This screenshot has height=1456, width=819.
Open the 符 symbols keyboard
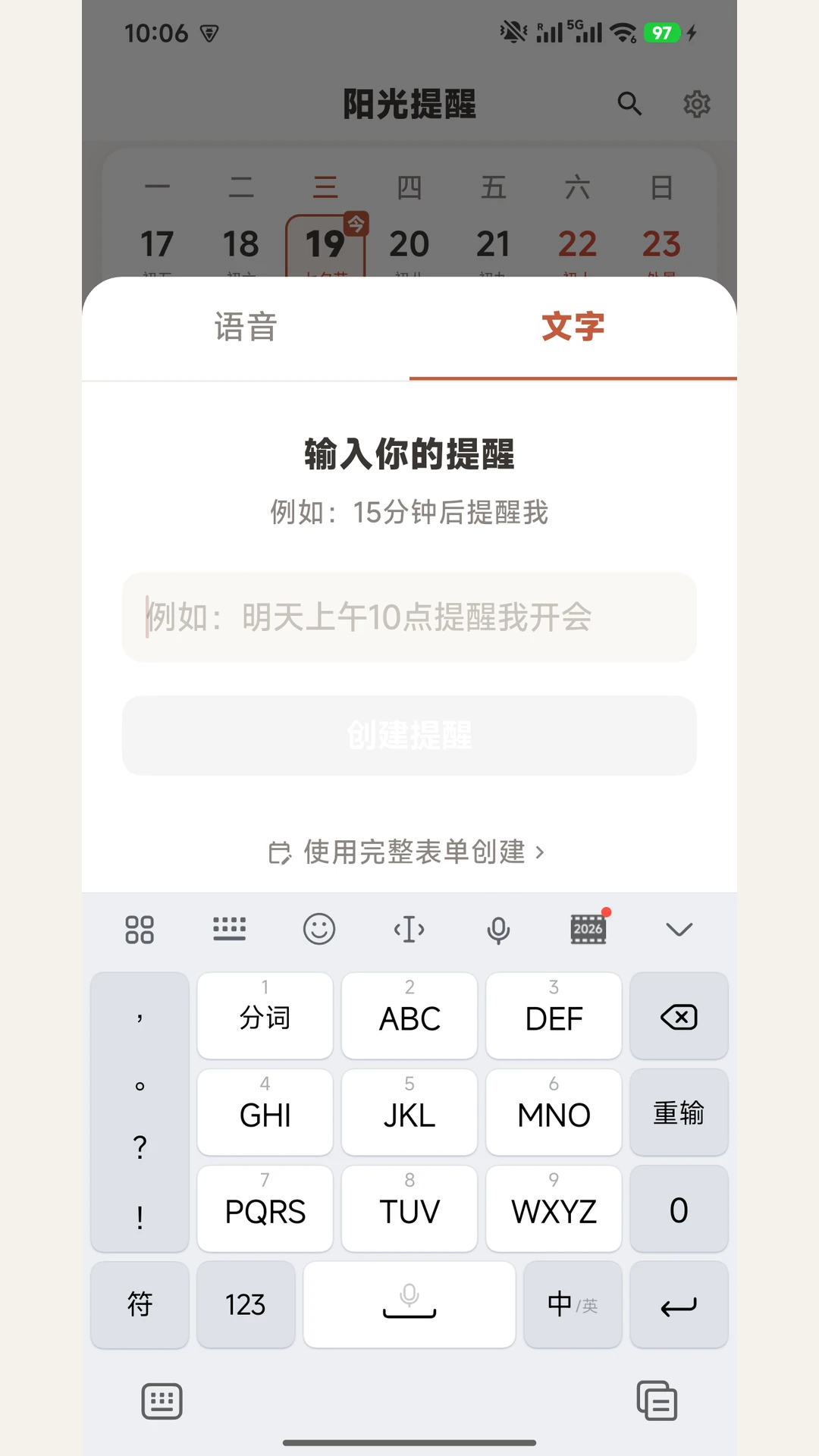point(140,1305)
